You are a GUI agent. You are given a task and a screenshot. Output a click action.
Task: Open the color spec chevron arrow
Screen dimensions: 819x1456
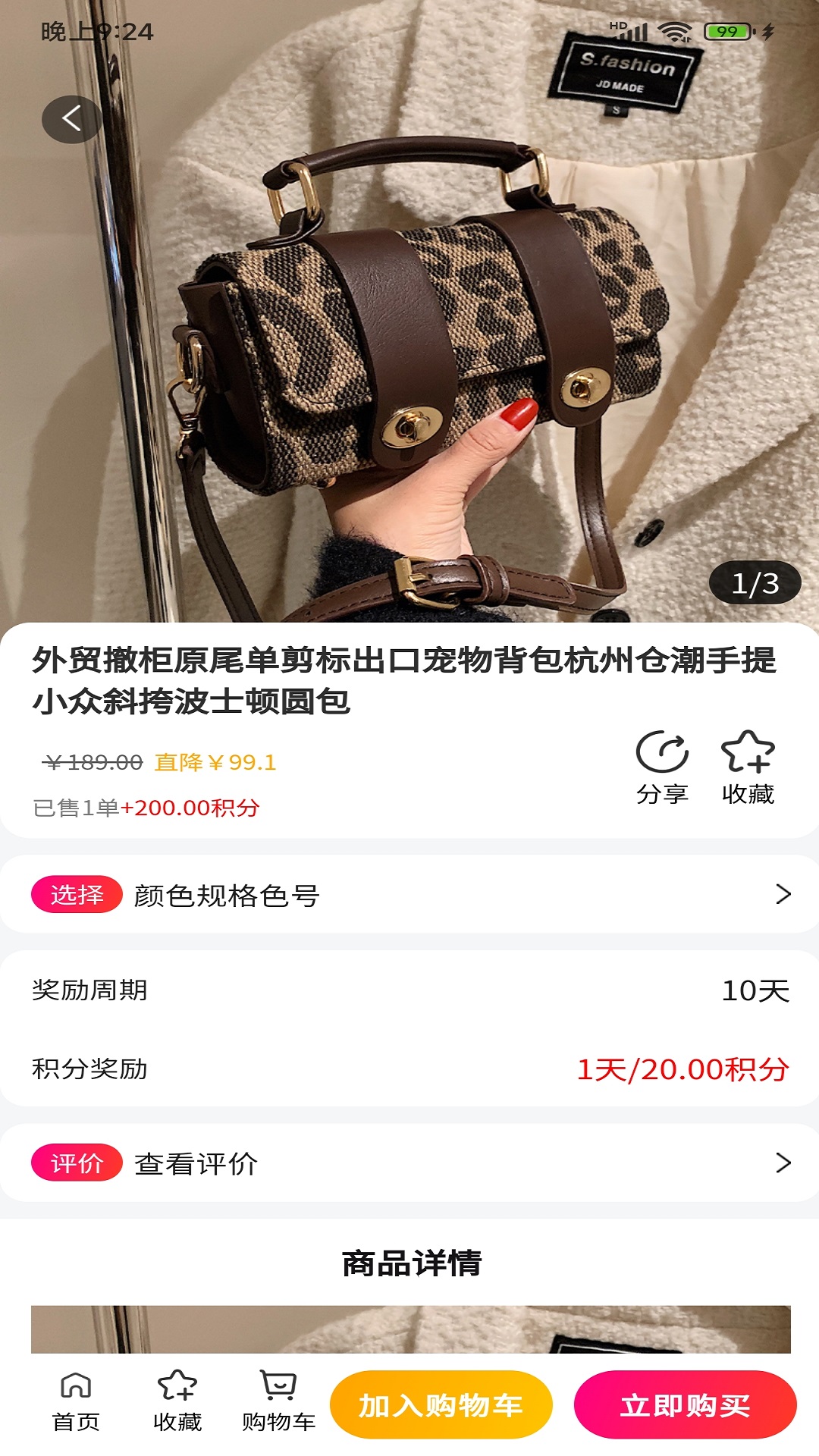click(783, 895)
